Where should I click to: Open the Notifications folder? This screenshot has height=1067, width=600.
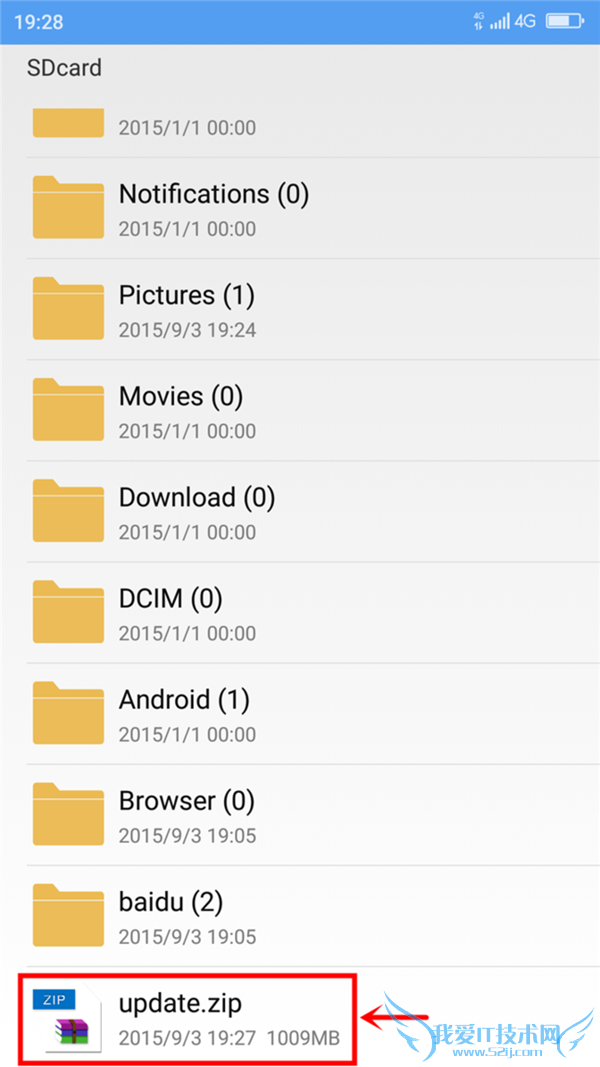point(213,208)
